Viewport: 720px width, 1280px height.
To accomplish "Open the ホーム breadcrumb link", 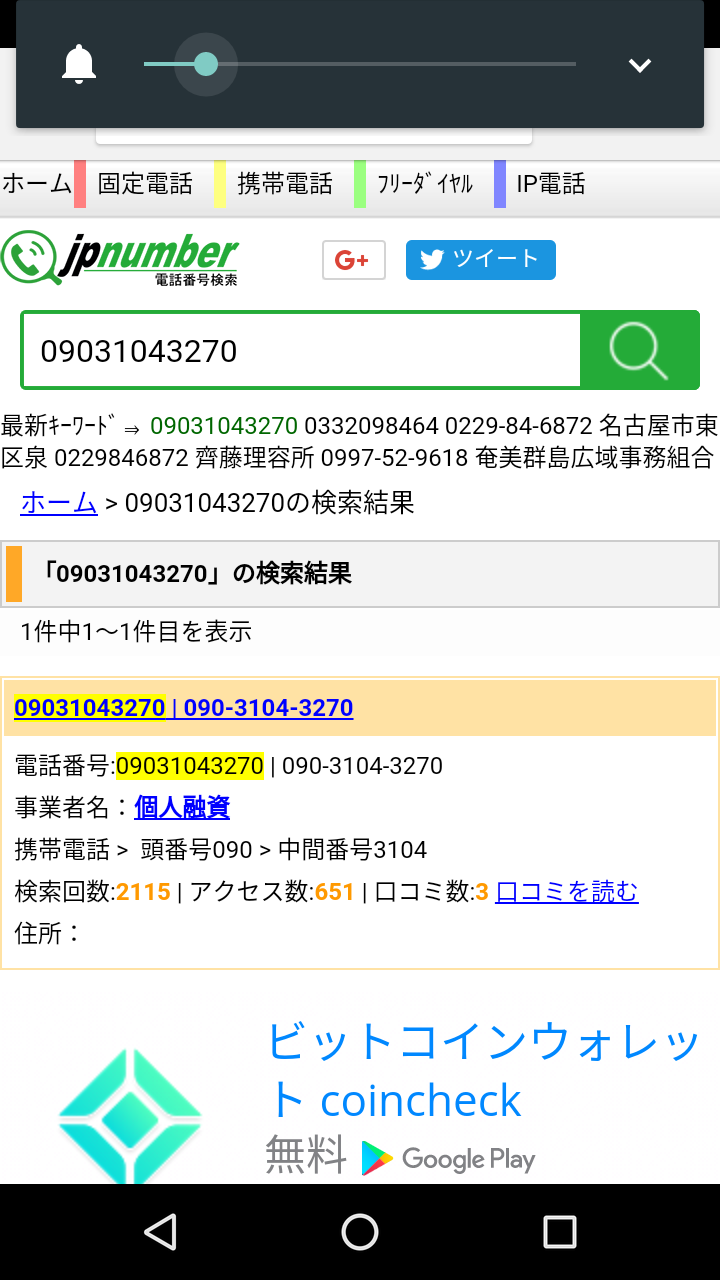I will [59, 502].
